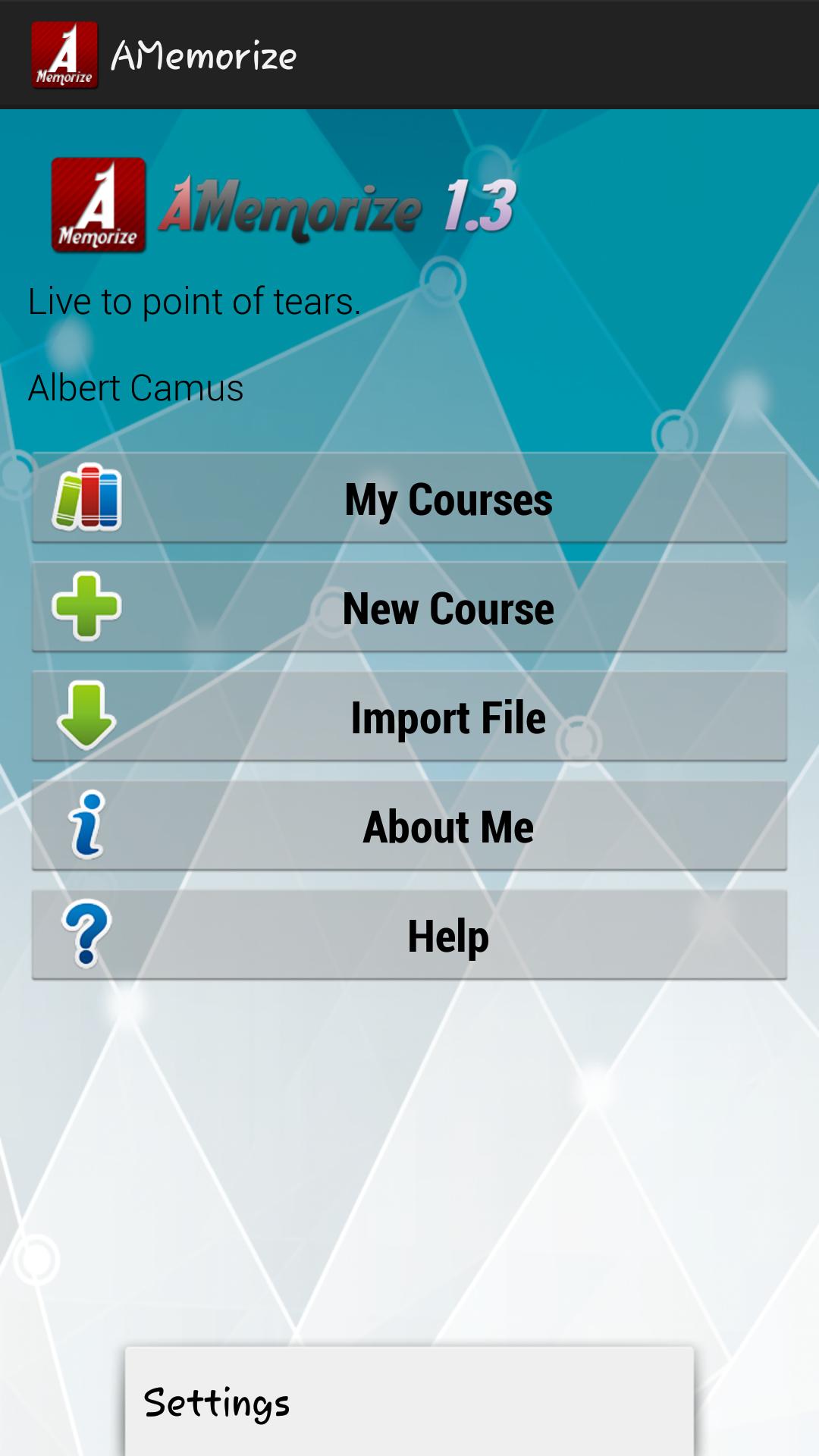Screen dimensions: 819x1456
Task: Open My Courses
Action: click(x=409, y=499)
